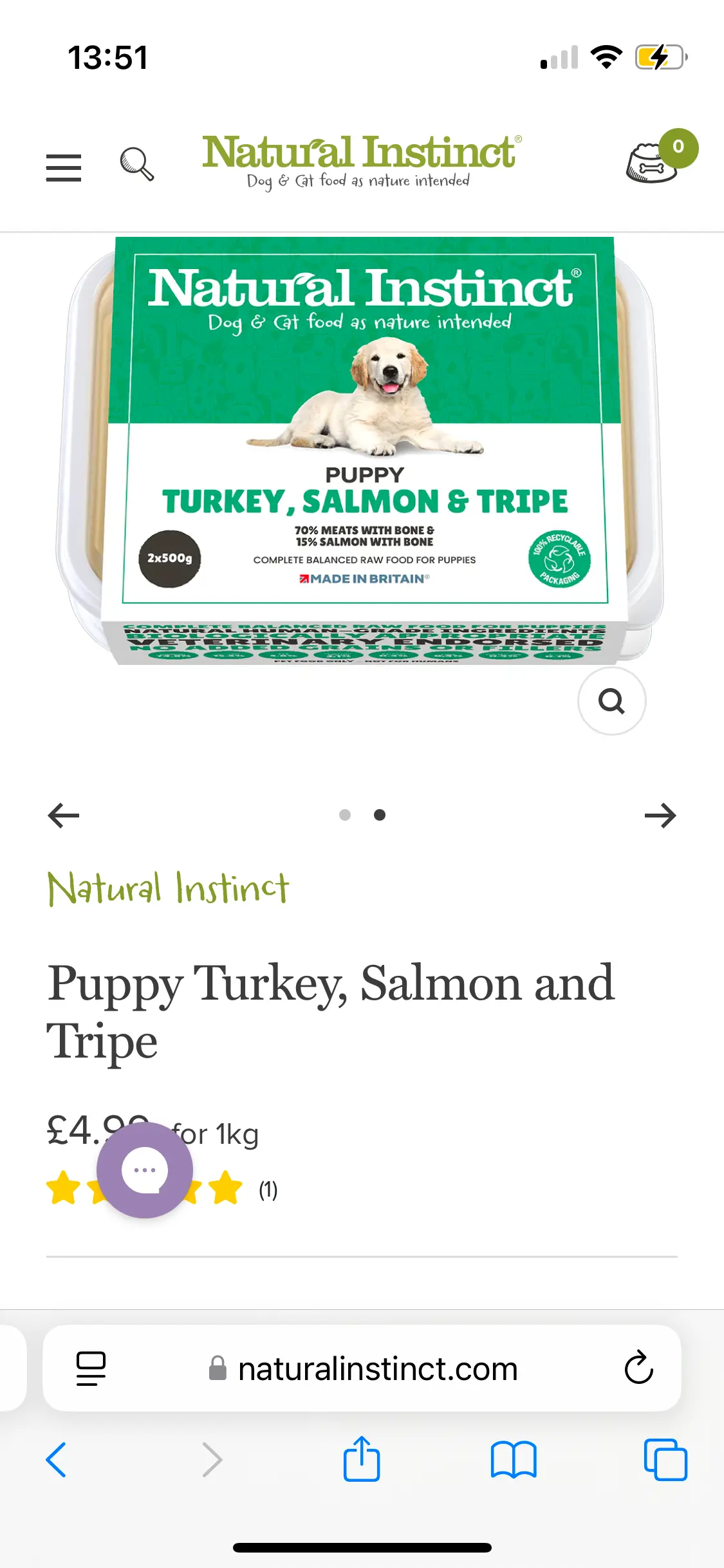The image size is (724, 1568).
Task: Go back in Safari
Action: coord(57,1459)
